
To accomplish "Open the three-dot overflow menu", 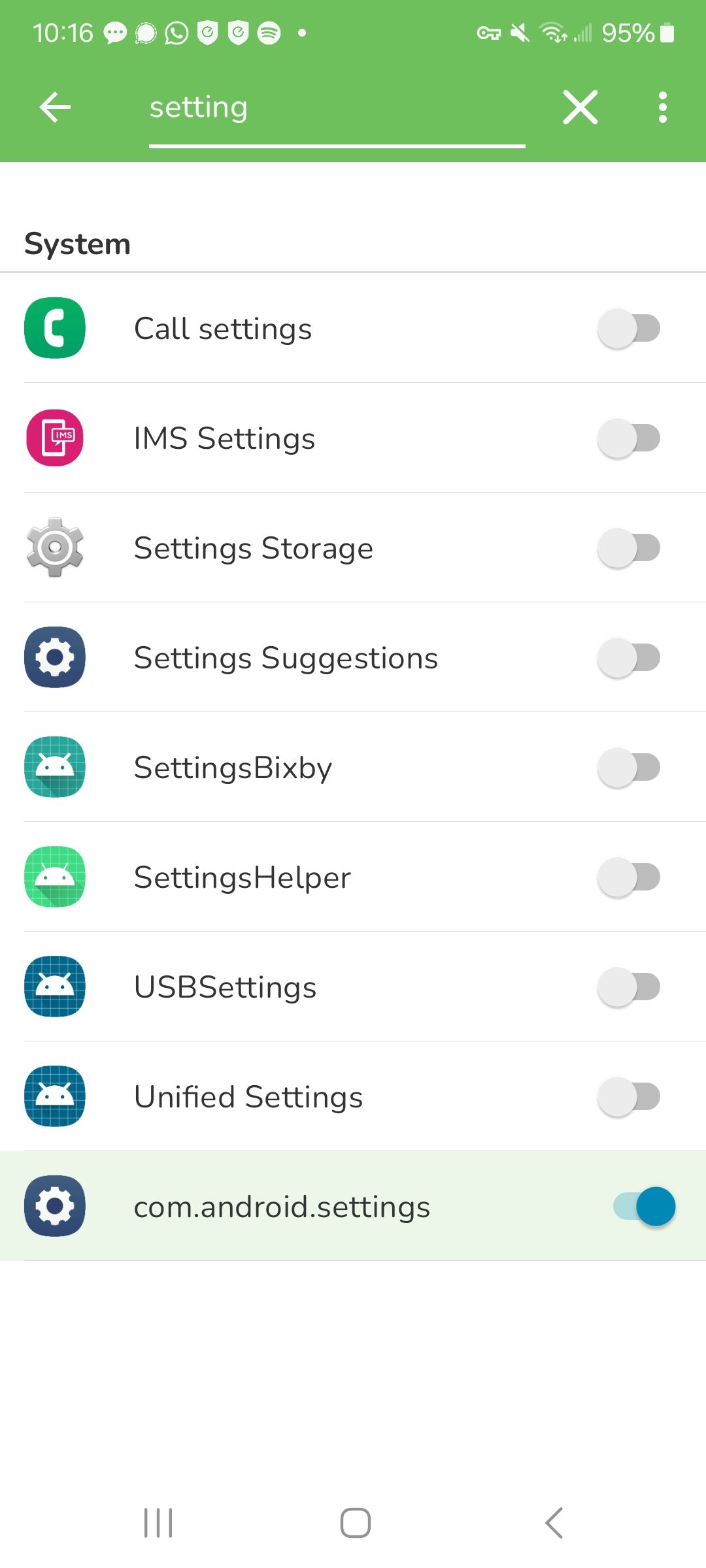I will point(662,107).
